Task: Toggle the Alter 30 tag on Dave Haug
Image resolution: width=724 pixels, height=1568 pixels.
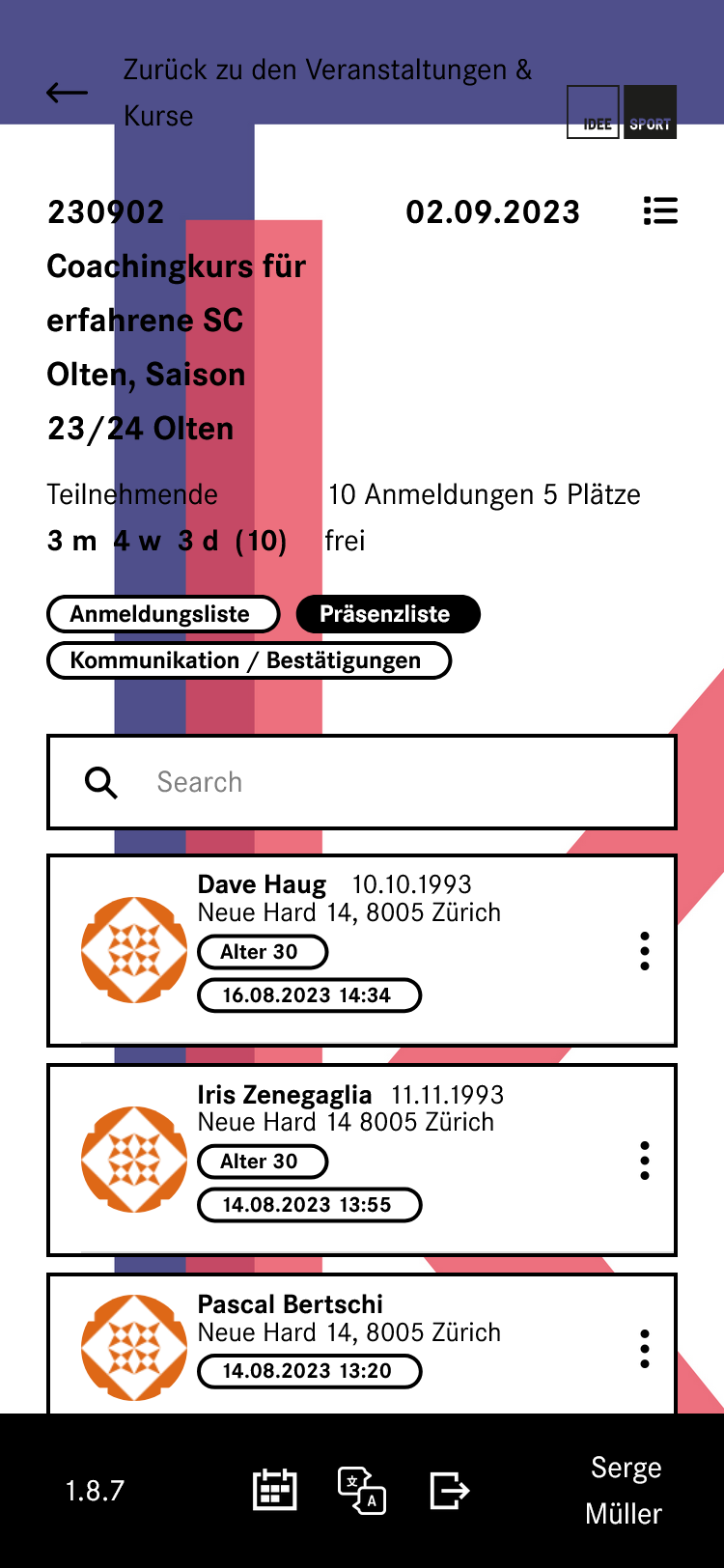Action: 262,952
